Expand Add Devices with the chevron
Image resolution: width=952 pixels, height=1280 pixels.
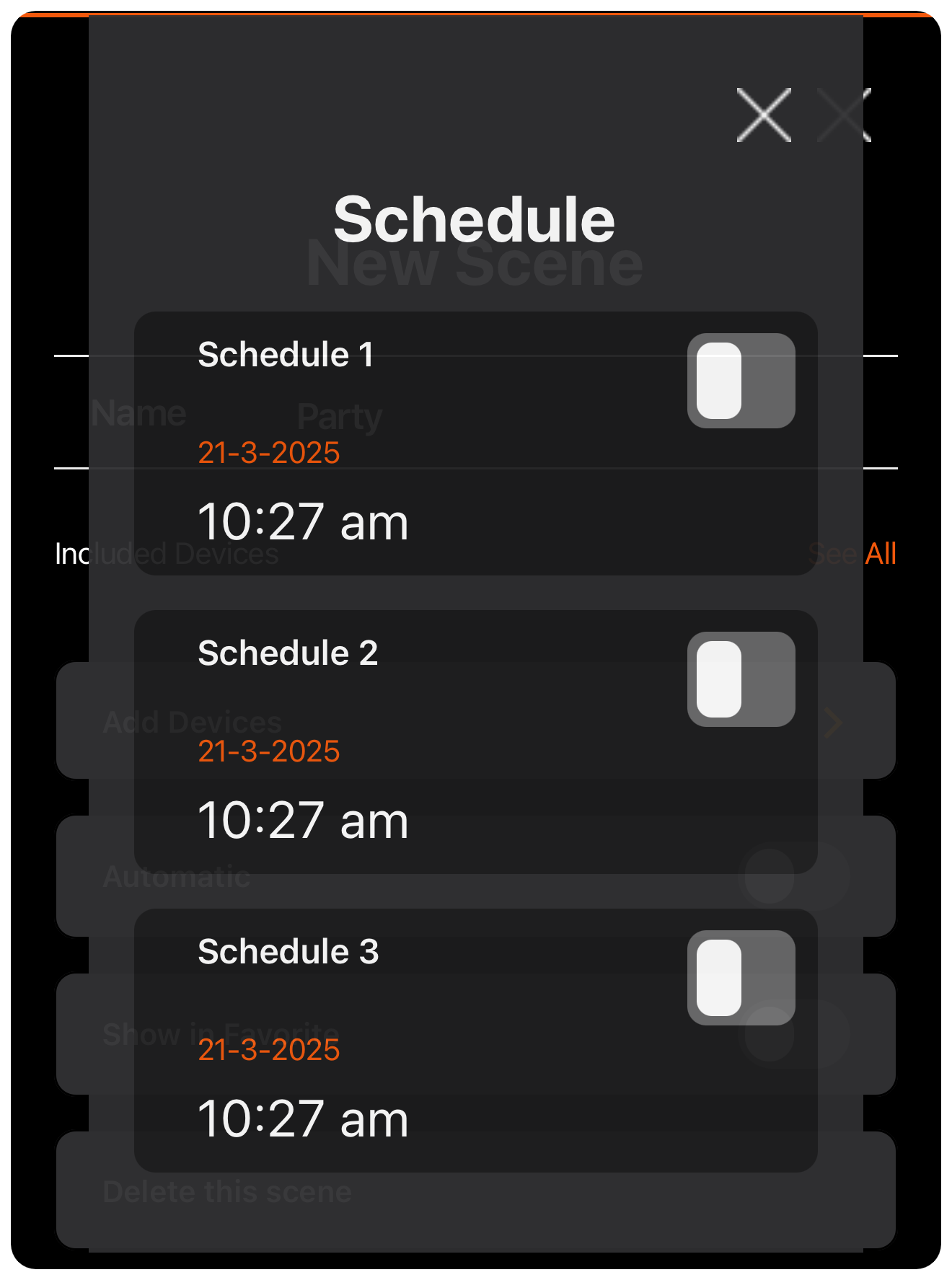tap(833, 722)
